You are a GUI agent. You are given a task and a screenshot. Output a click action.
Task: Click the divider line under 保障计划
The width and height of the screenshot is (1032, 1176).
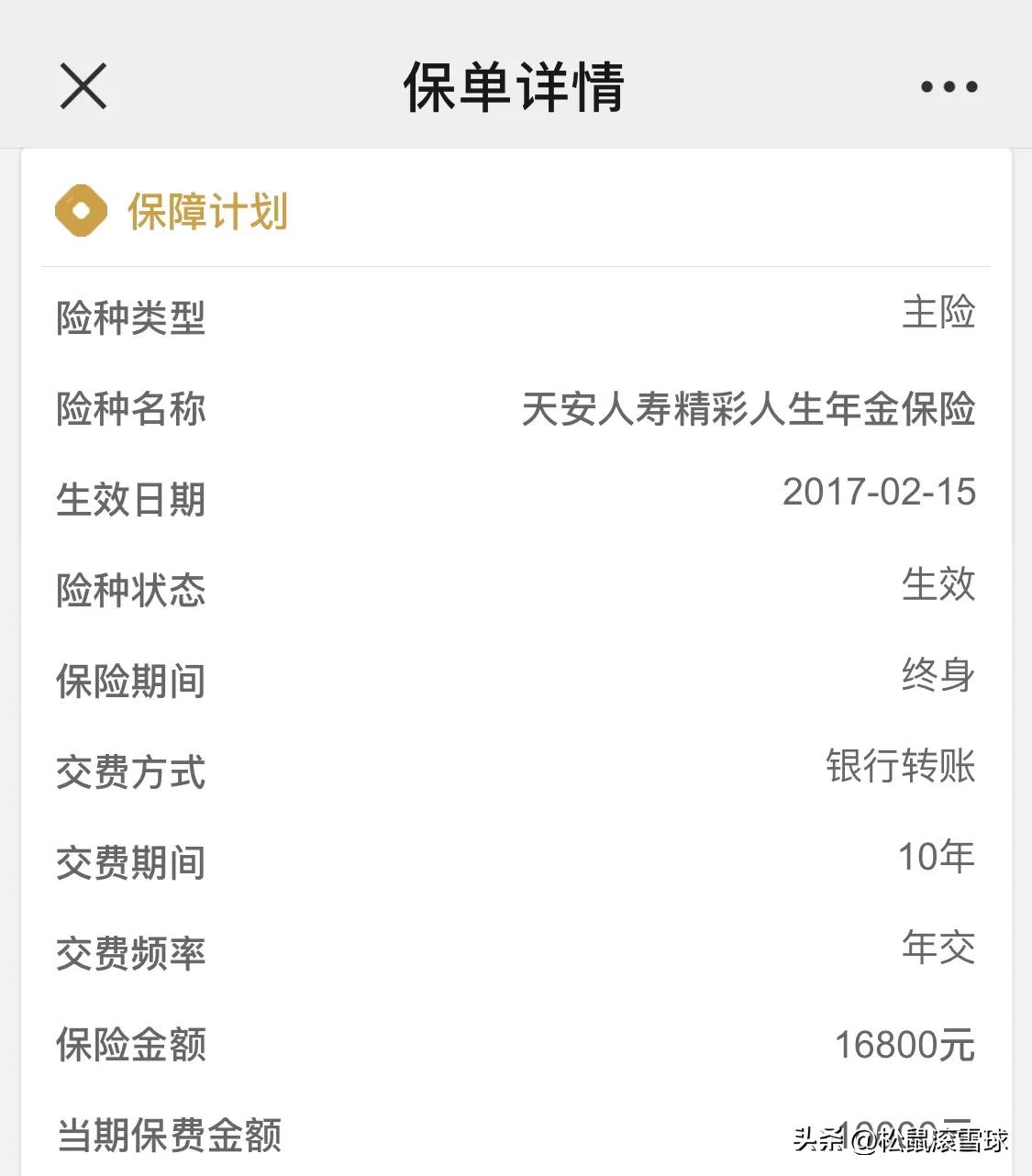pos(516,265)
